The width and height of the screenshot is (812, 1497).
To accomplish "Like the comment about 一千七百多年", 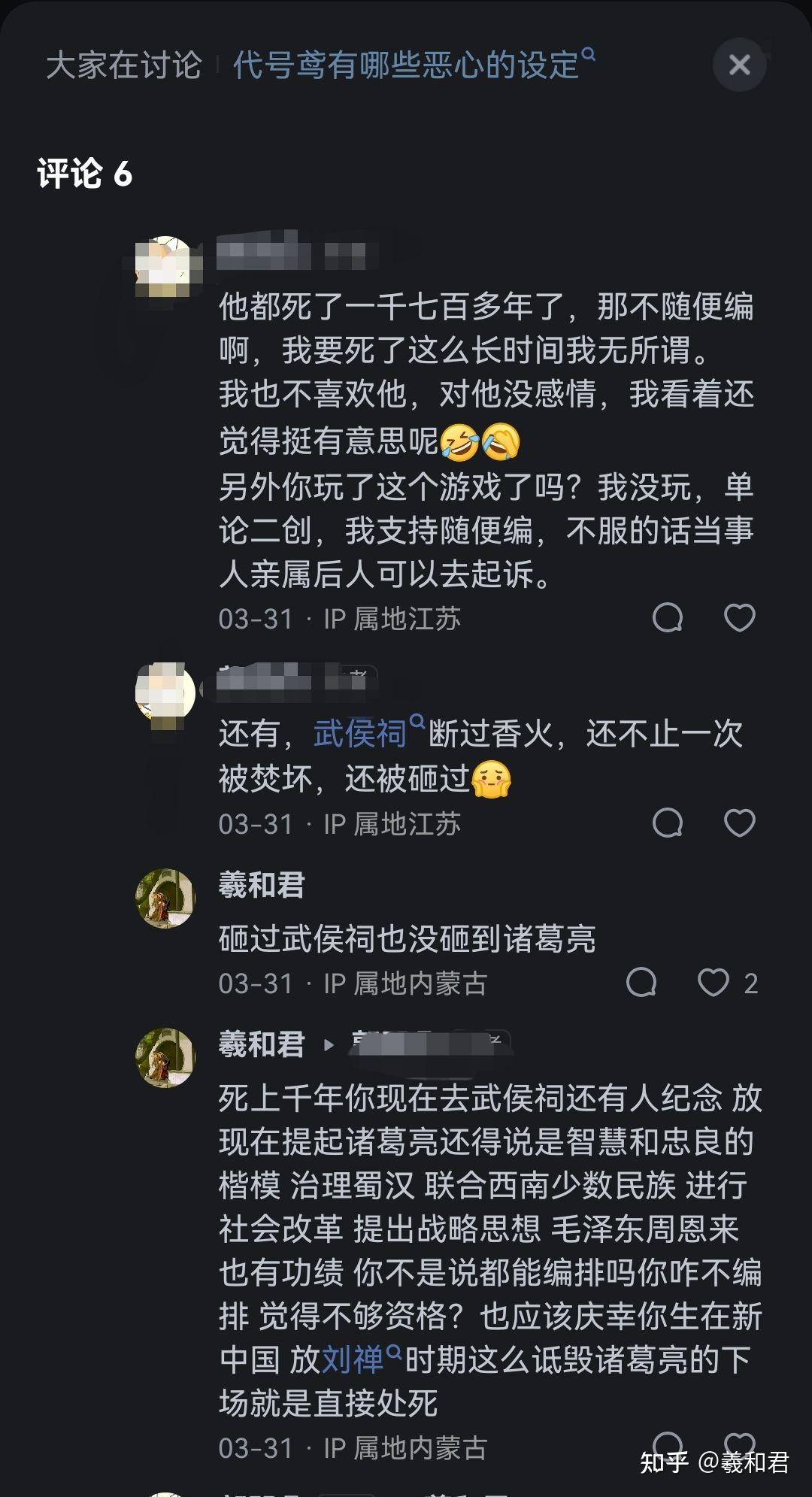I will 739,618.
